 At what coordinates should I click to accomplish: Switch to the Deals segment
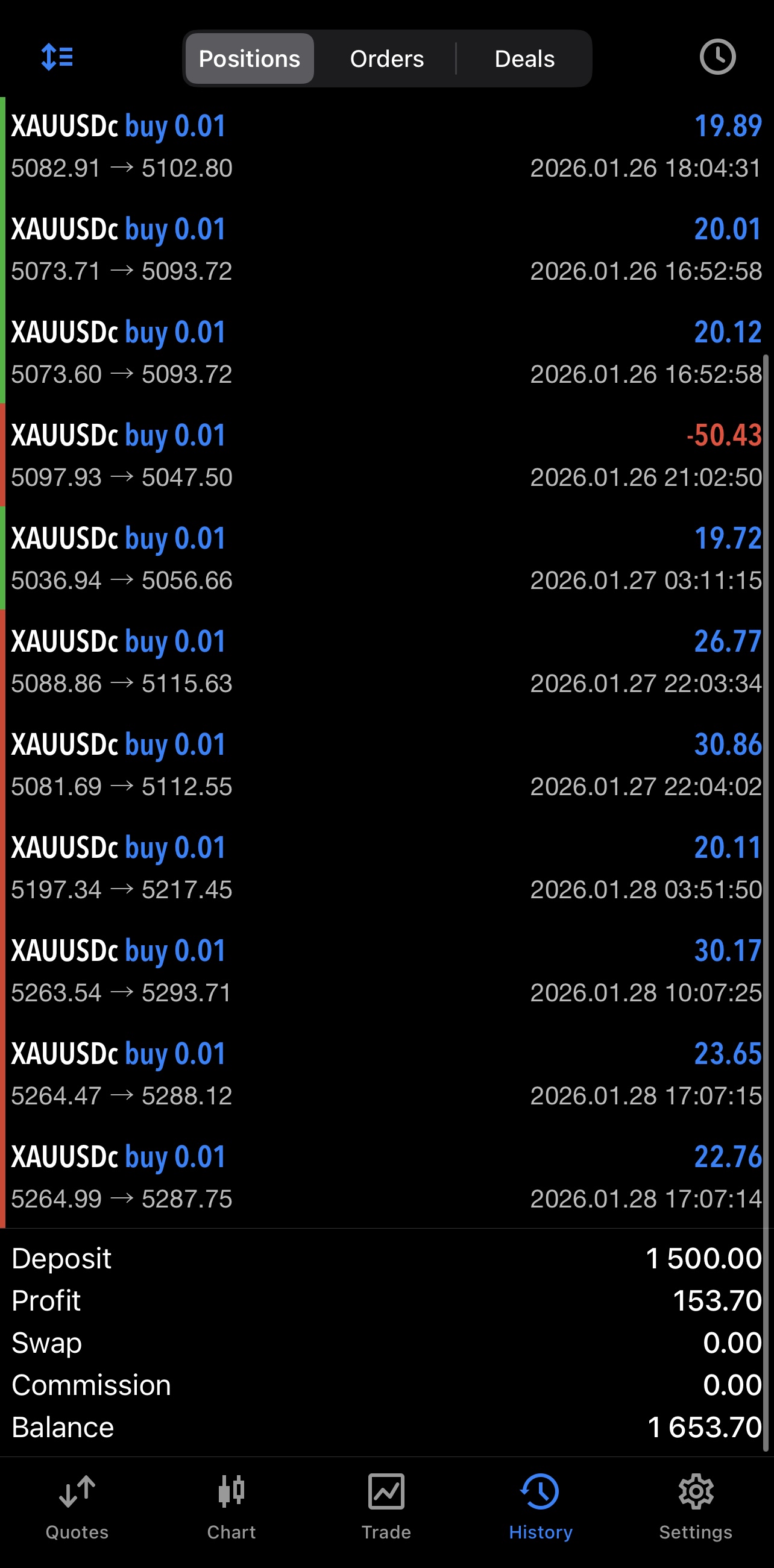(524, 59)
